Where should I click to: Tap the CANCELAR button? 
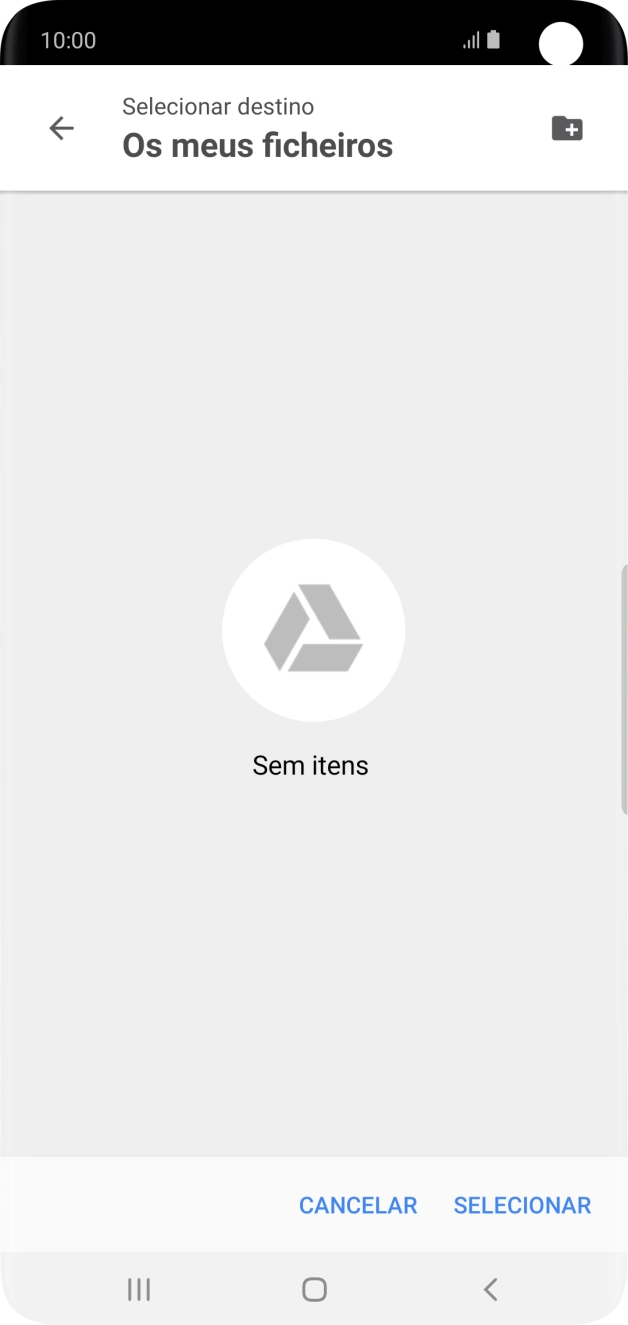click(358, 1205)
